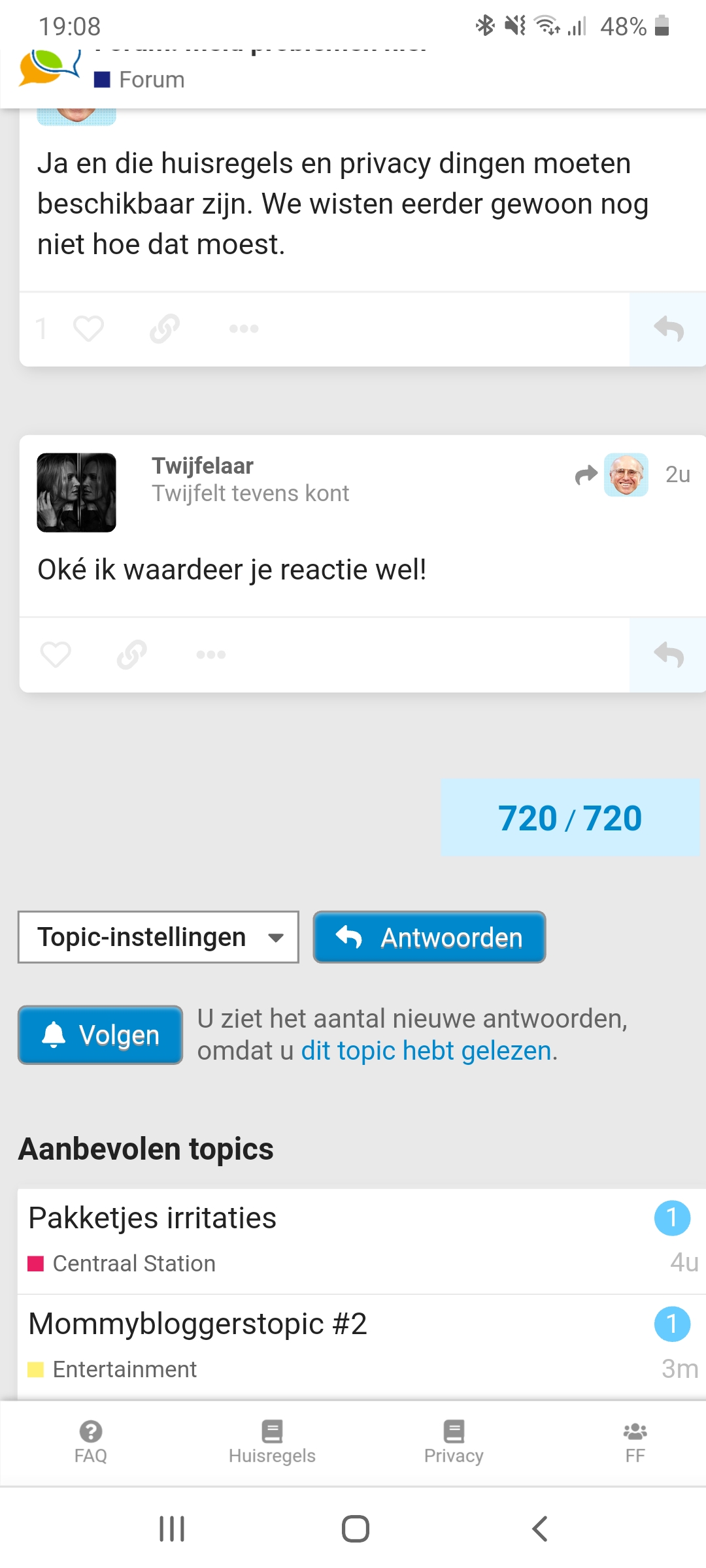Image resolution: width=706 pixels, height=1568 pixels.
Task: Open the 'dit topic hebt gelezen' link
Action: tap(426, 1051)
